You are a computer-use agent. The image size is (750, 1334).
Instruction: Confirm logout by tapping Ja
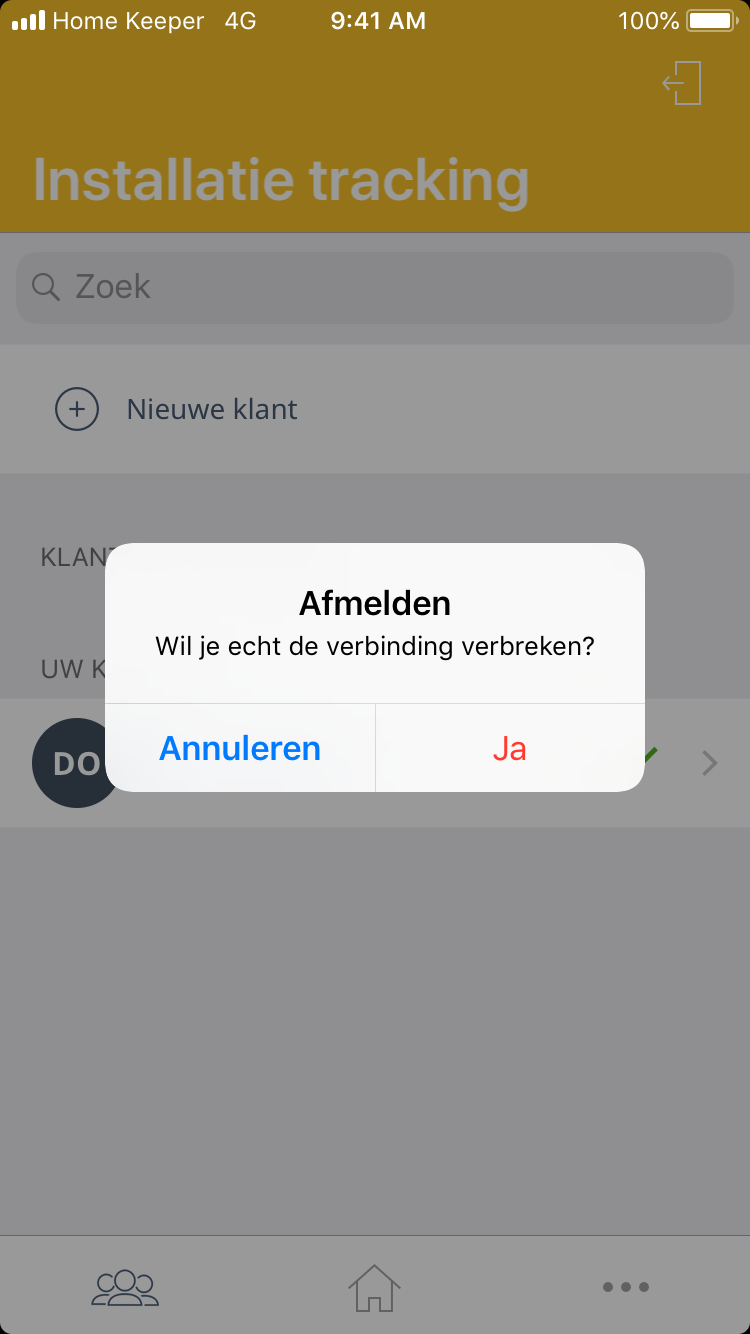click(x=509, y=748)
